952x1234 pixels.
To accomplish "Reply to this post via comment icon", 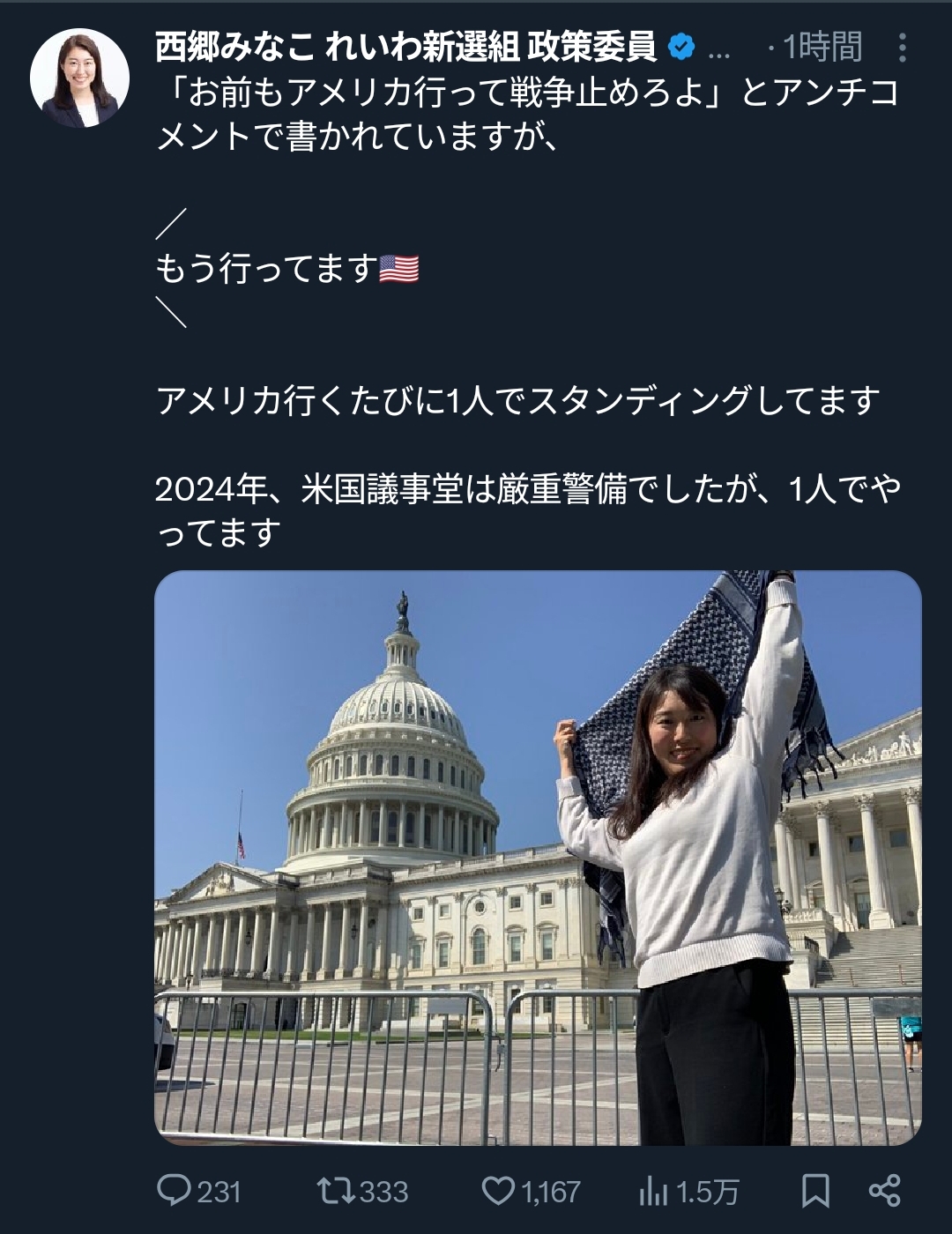I will click(175, 1191).
